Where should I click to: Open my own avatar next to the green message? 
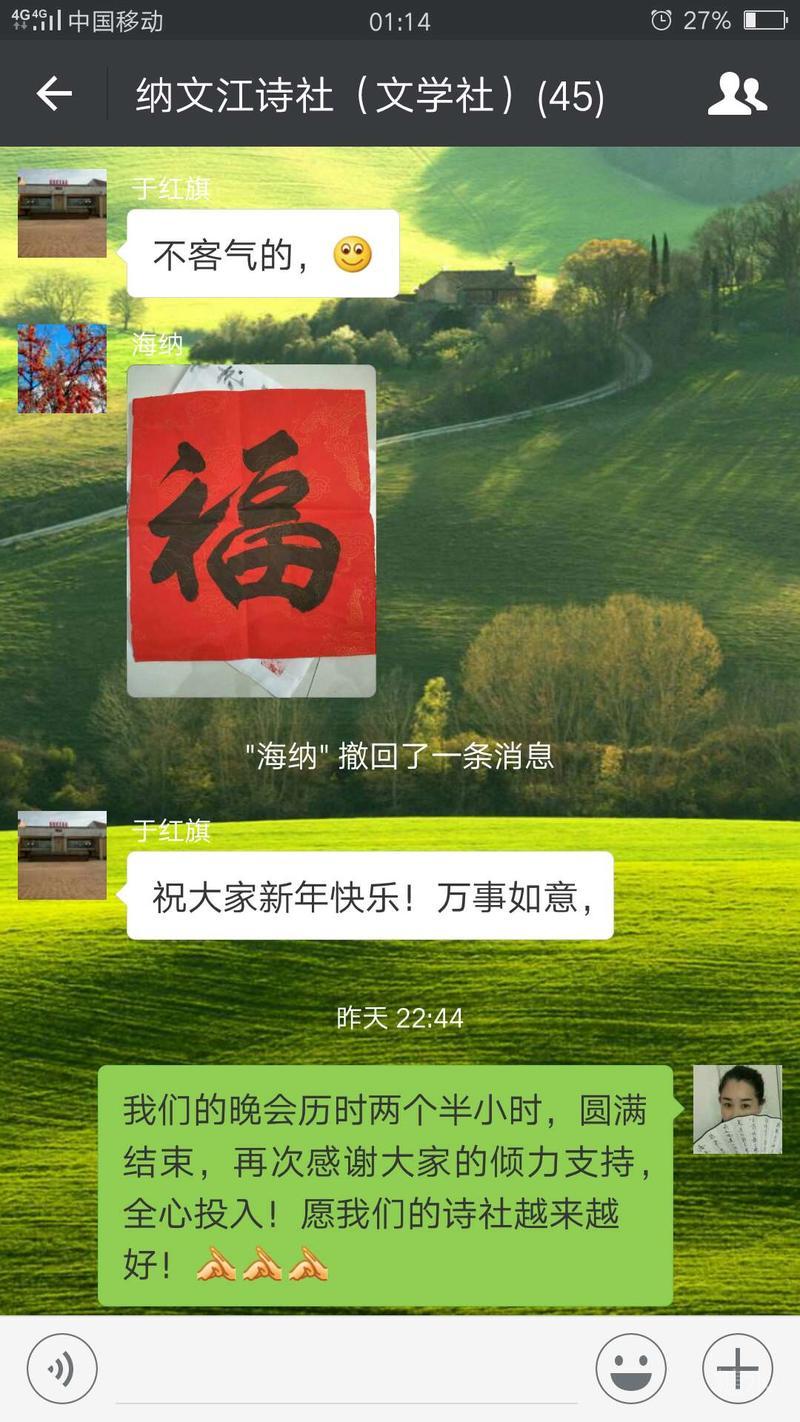(737, 1109)
